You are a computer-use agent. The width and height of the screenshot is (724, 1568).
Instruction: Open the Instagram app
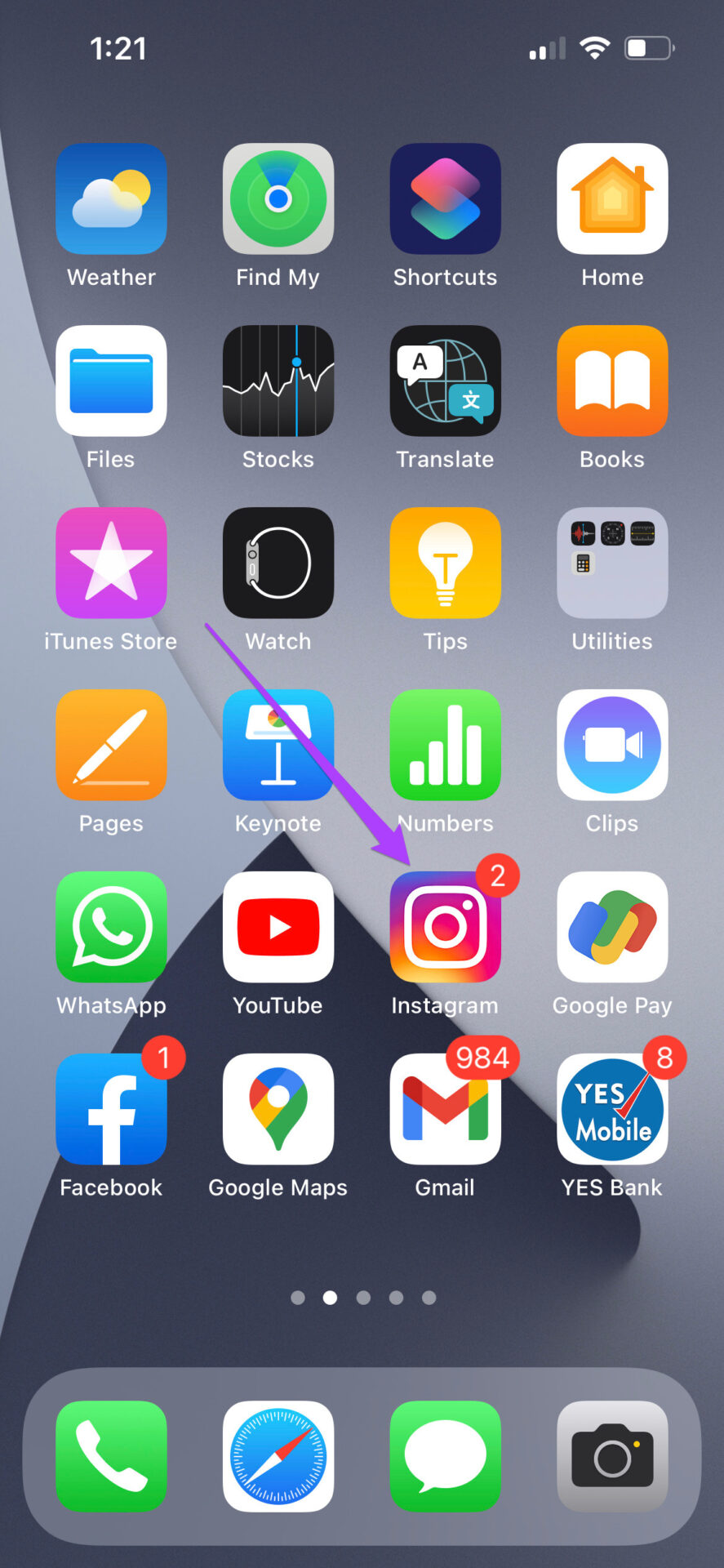coord(445,927)
